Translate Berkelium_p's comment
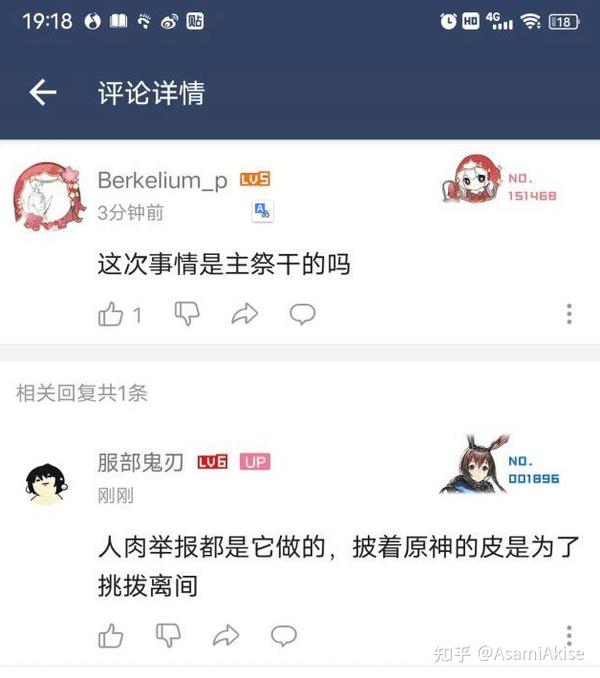Screen dimensions: 600x678 (x=262, y=211)
